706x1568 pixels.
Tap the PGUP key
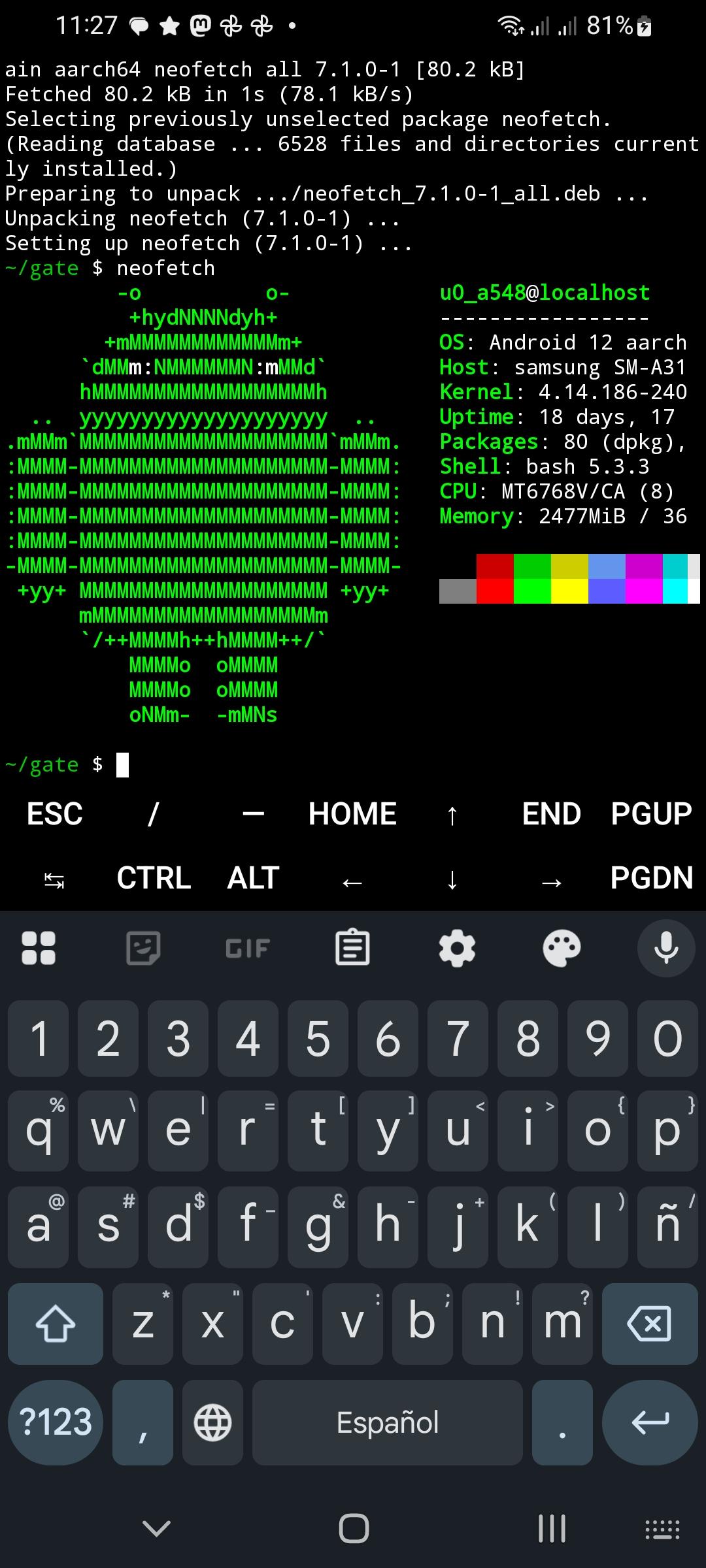651,814
